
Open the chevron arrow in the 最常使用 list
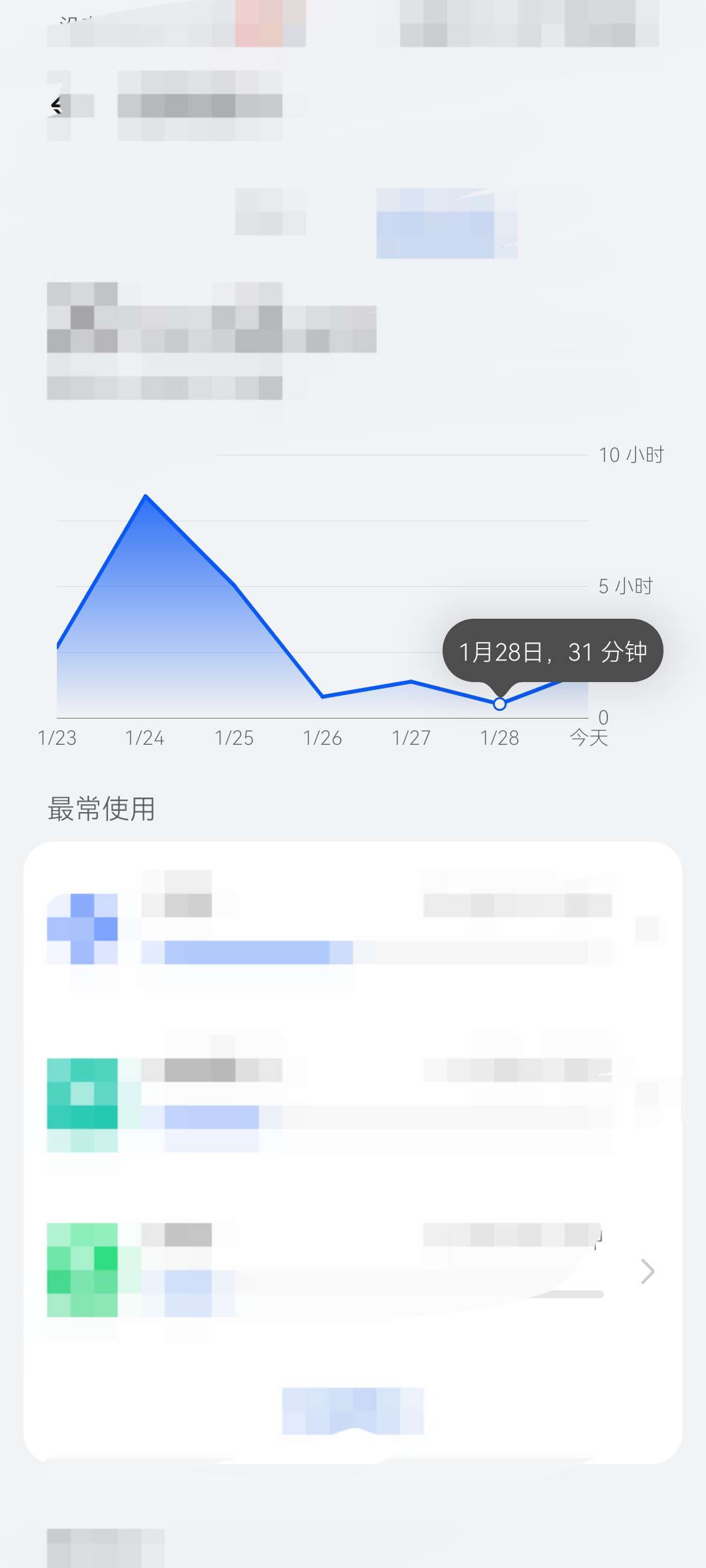pyautogui.click(x=647, y=1271)
